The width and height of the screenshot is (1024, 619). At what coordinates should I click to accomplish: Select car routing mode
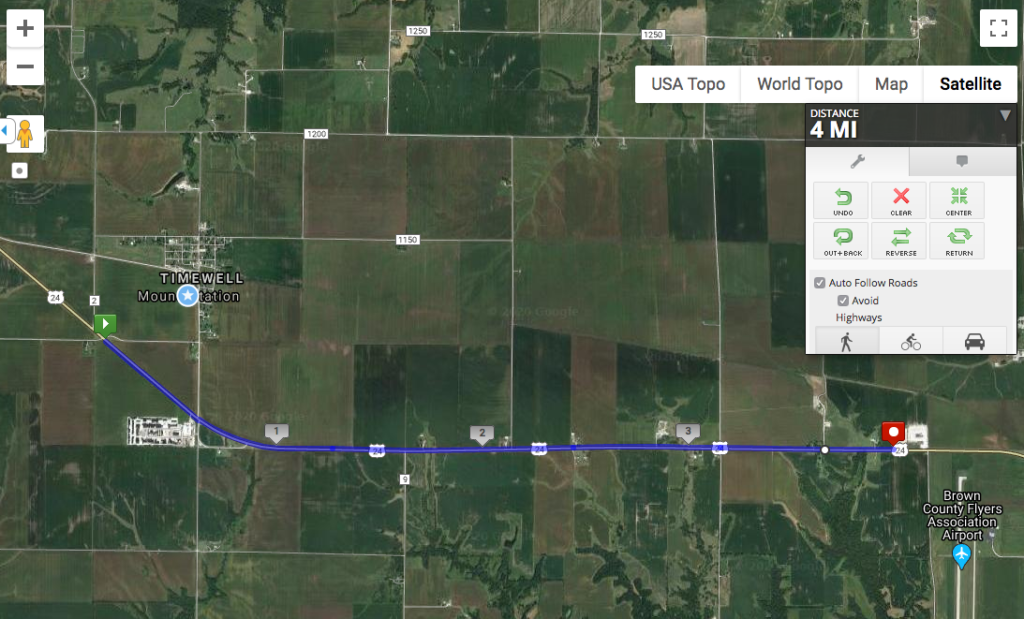[974, 341]
